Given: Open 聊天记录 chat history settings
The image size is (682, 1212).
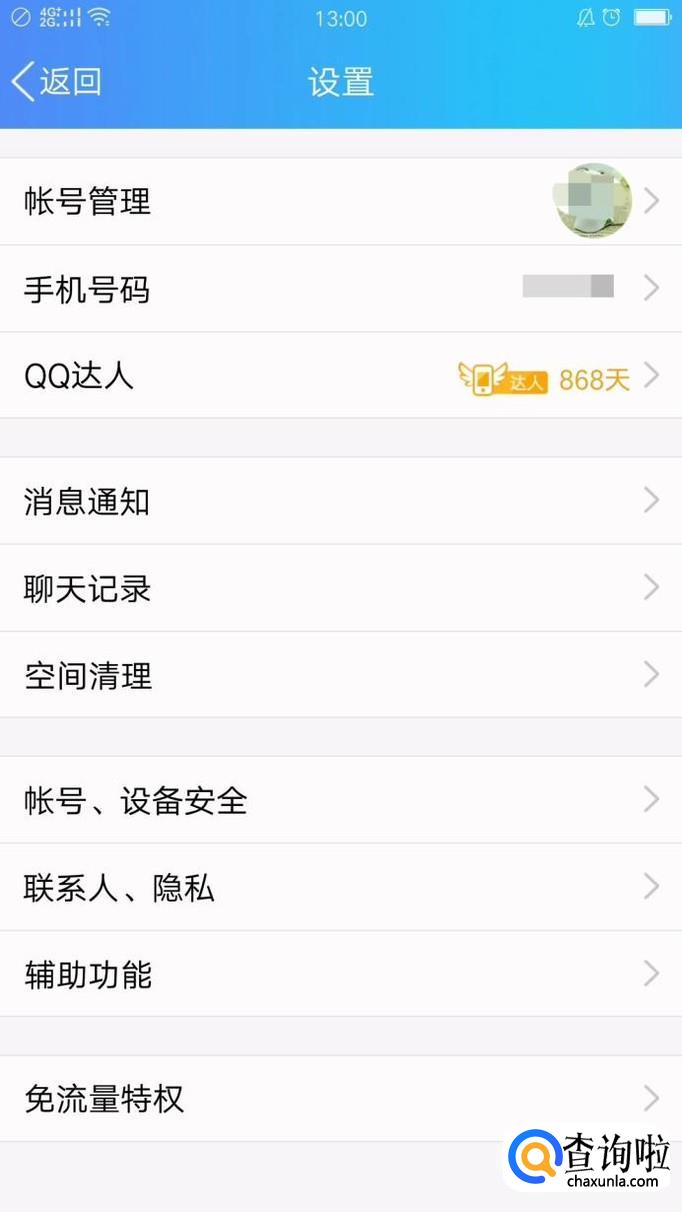Looking at the screenshot, I should [340, 588].
